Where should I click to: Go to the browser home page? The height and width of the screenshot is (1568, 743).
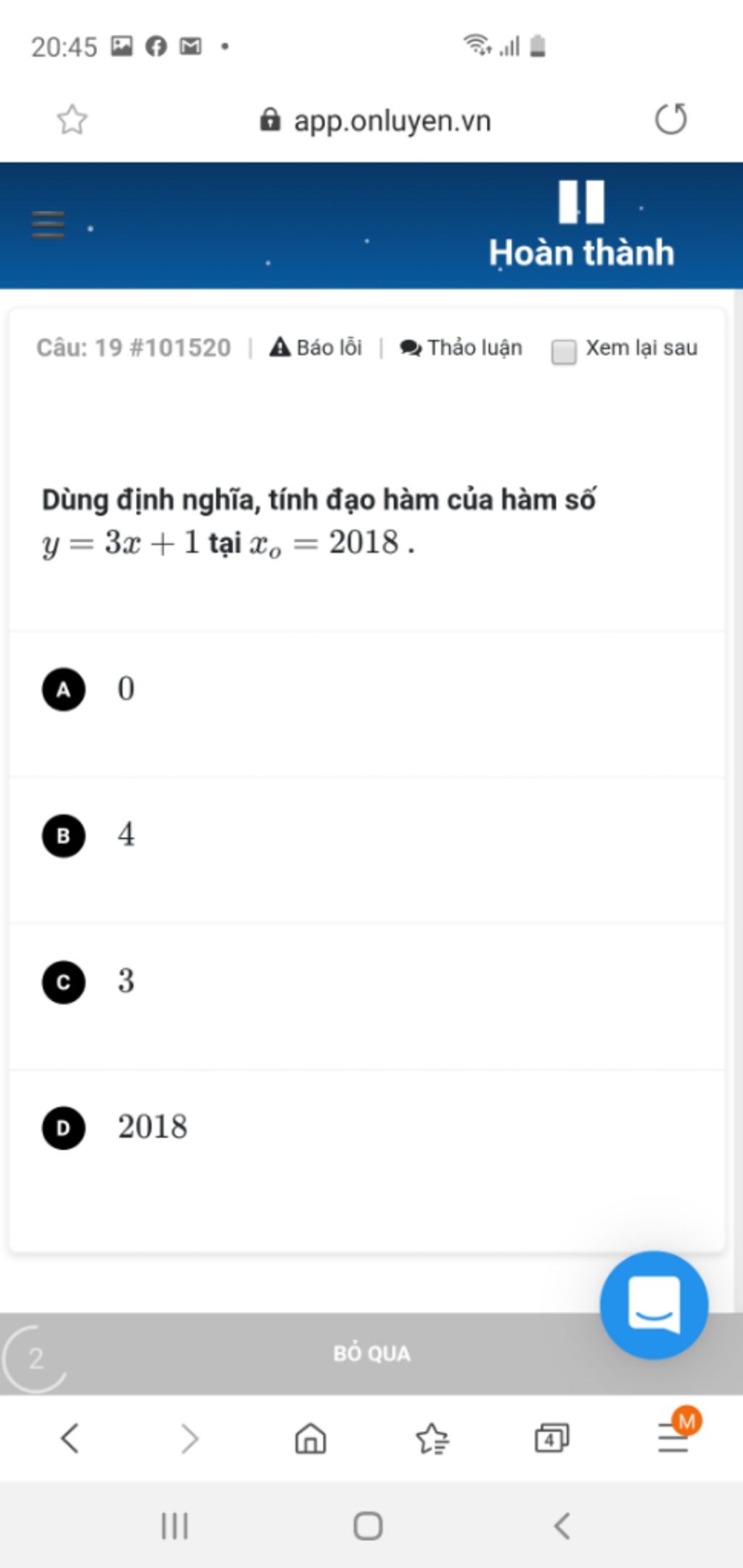[x=311, y=1438]
